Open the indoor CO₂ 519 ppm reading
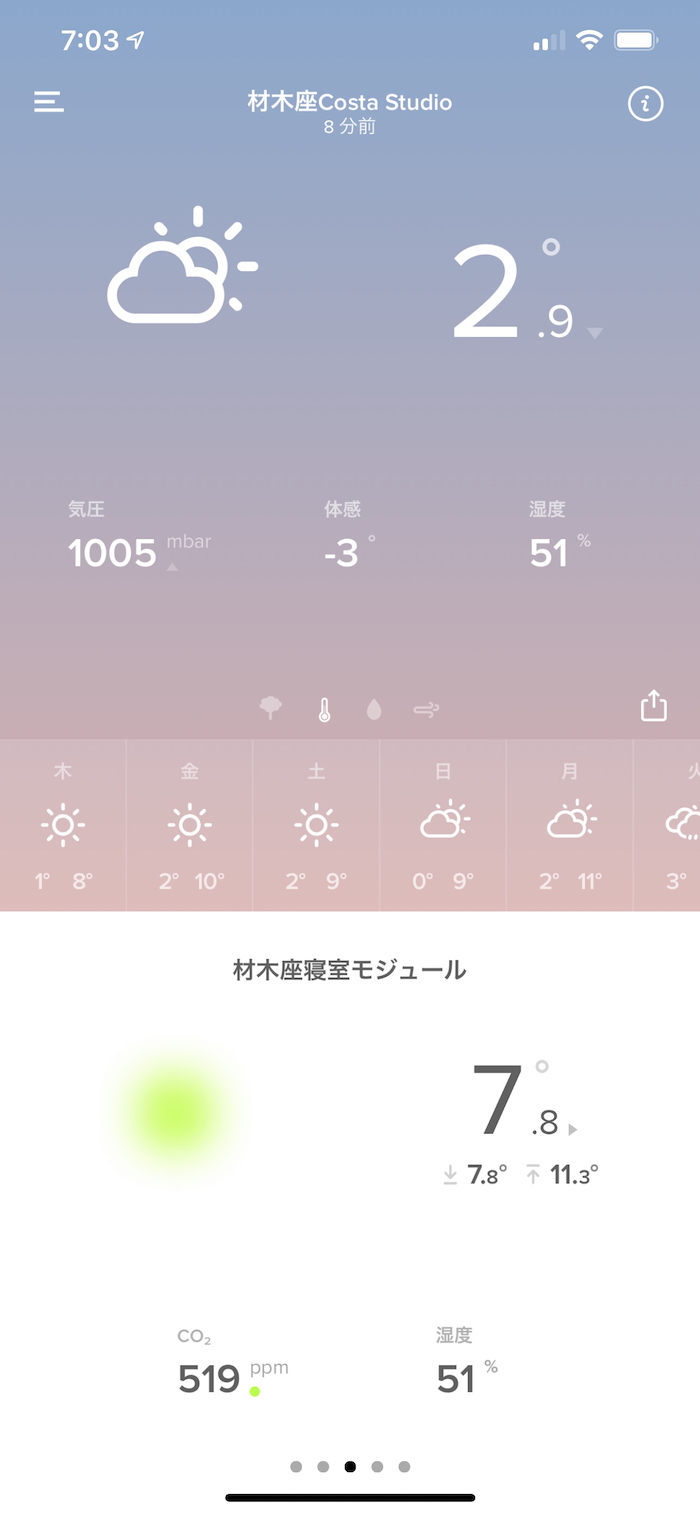 click(x=210, y=1379)
